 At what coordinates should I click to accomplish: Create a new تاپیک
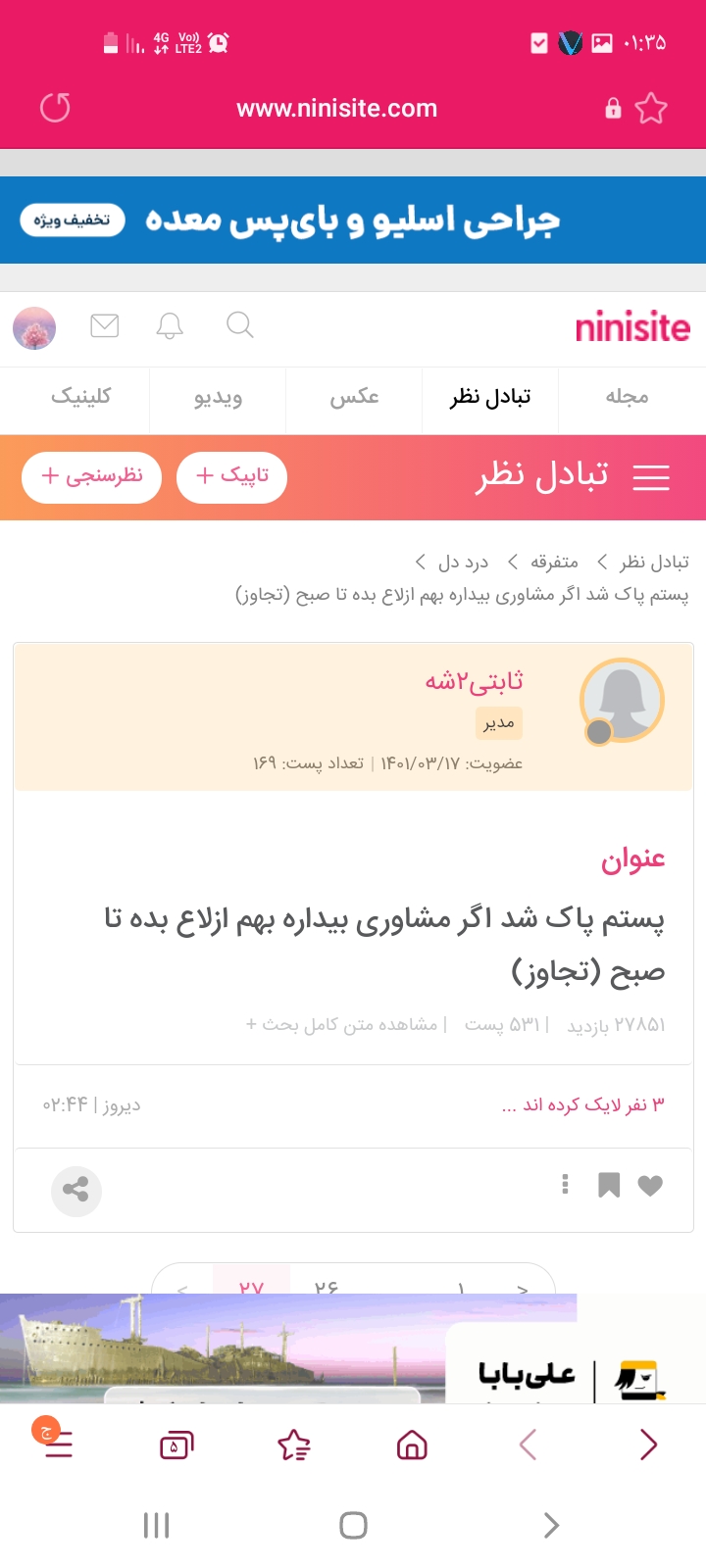(x=231, y=476)
